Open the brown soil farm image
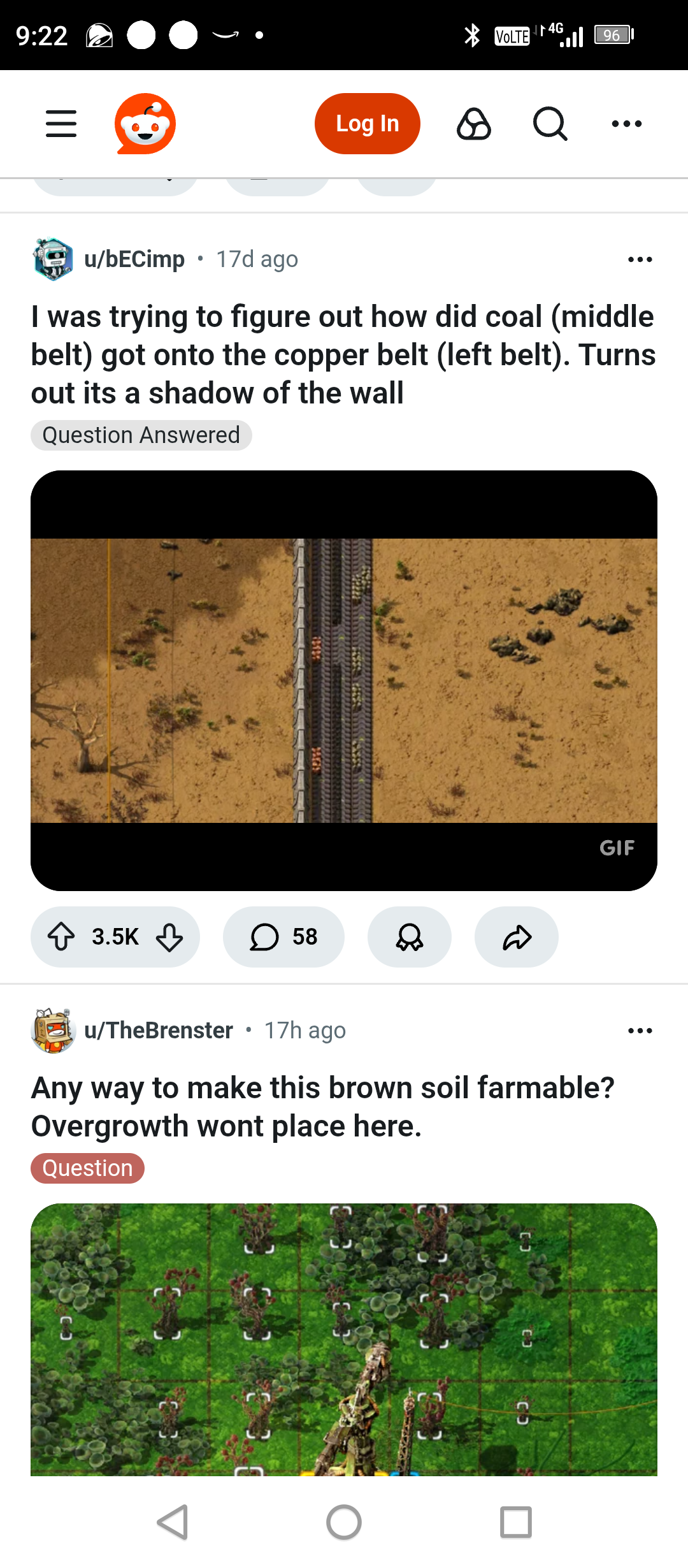This screenshot has width=688, height=1568. pos(344,1339)
